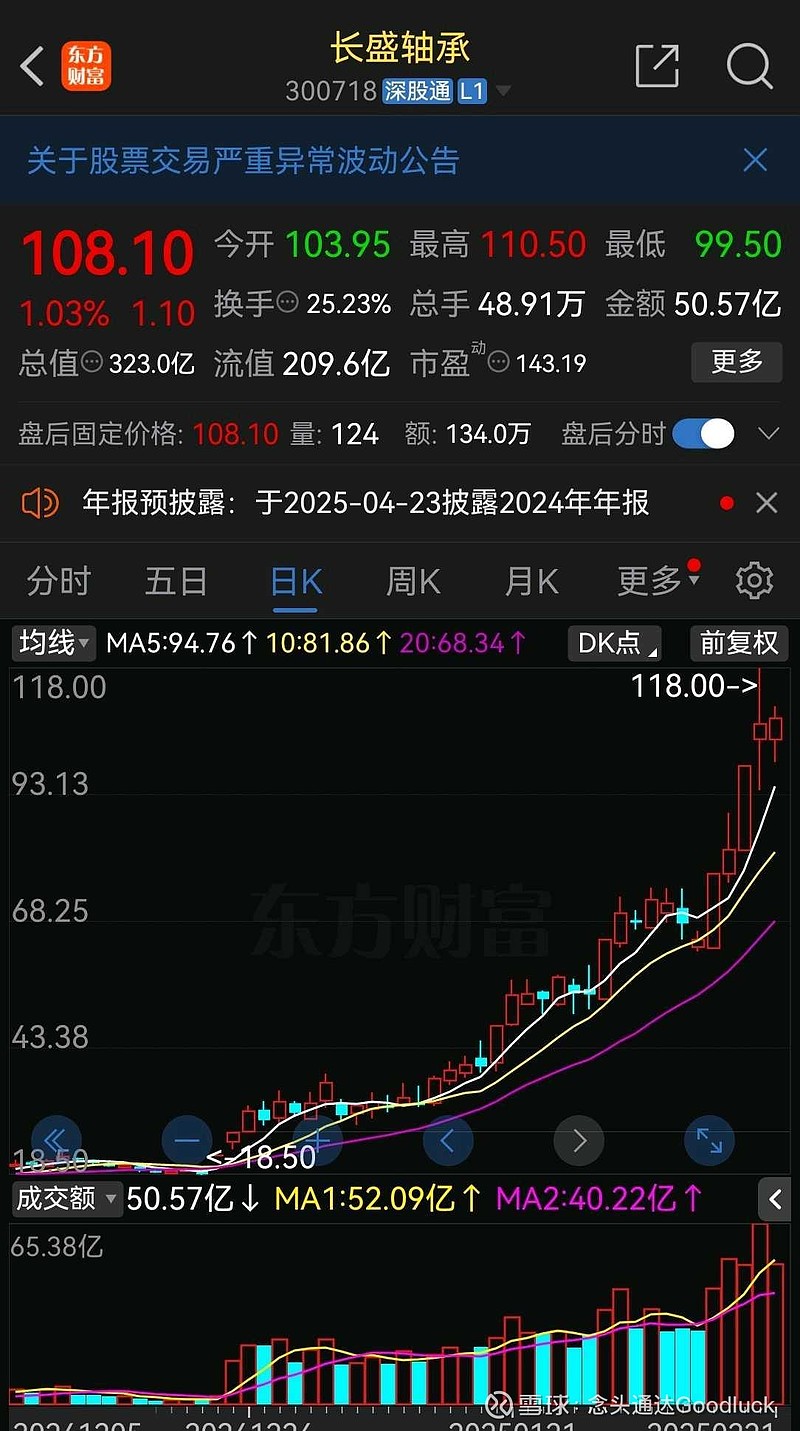The width and height of the screenshot is (800, 1431).
Task: Switch to the 周K tab
Action: [412, 580]
